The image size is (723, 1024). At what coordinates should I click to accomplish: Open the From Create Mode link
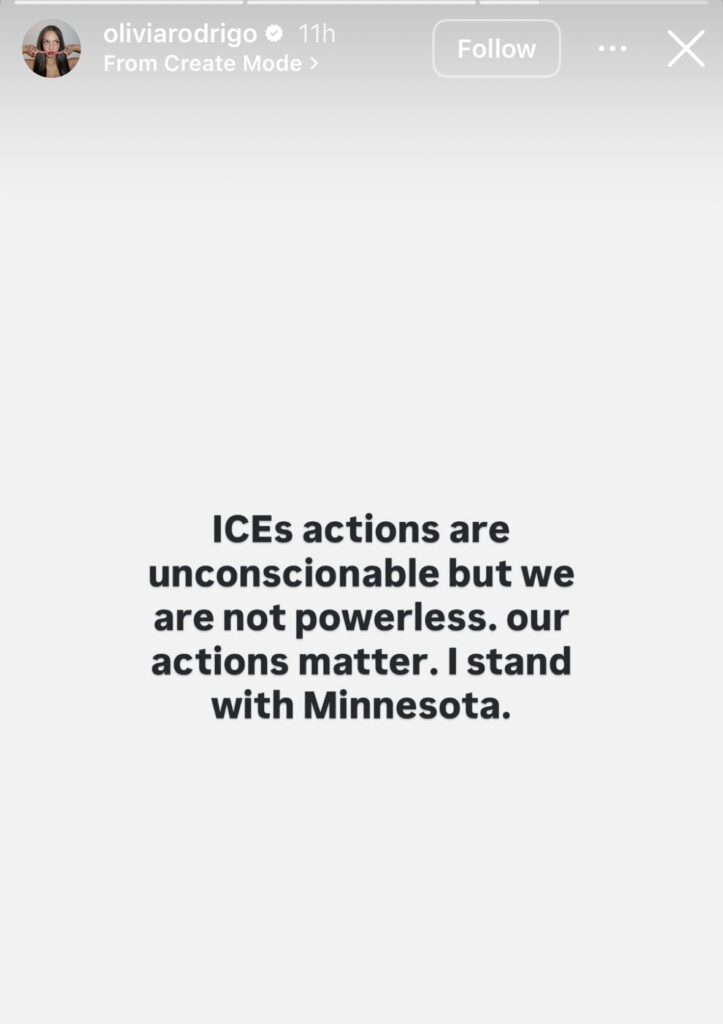[211, 63]
